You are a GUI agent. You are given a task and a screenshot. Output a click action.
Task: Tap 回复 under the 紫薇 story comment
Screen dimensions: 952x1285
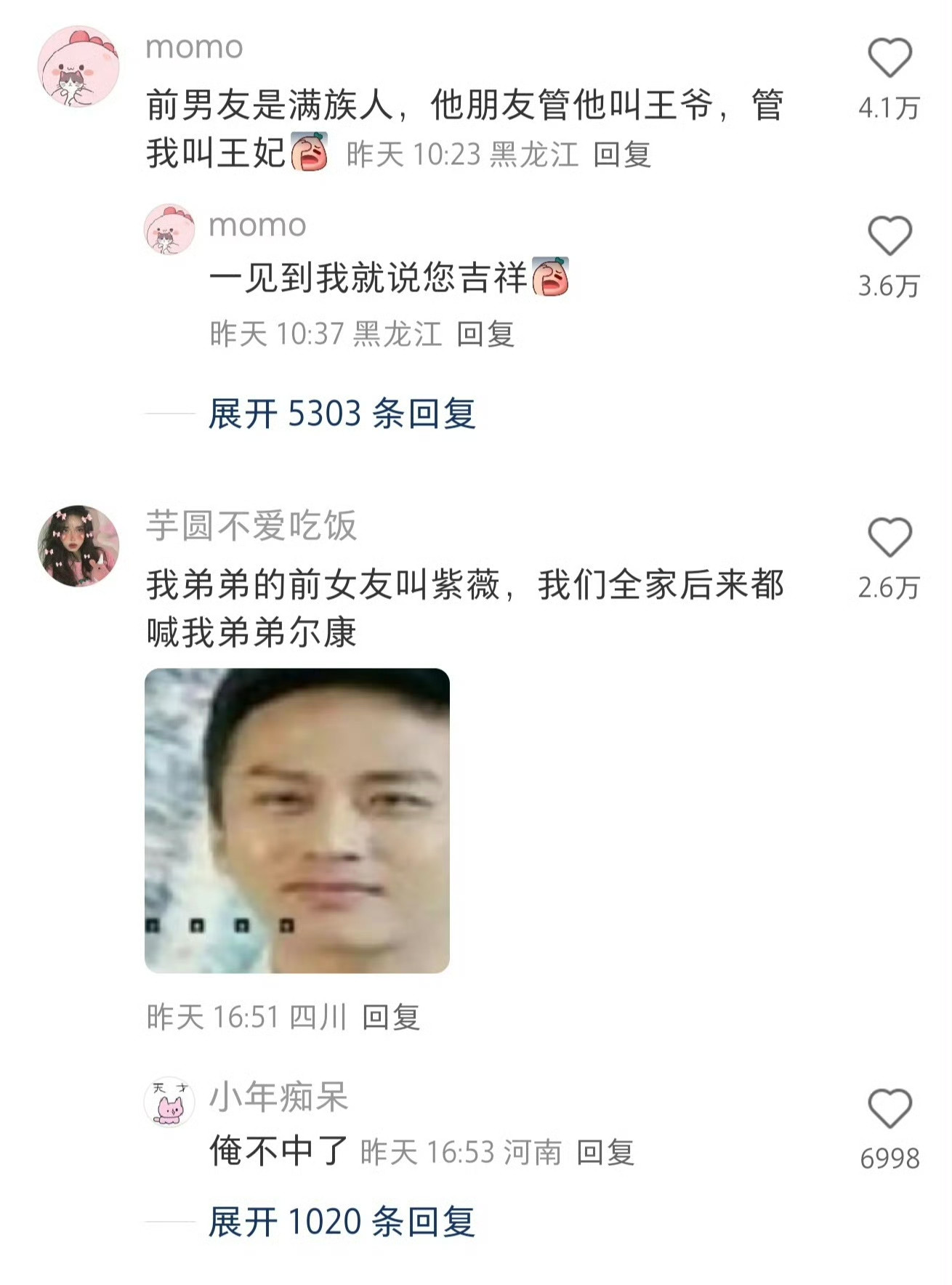point(392,1017)
